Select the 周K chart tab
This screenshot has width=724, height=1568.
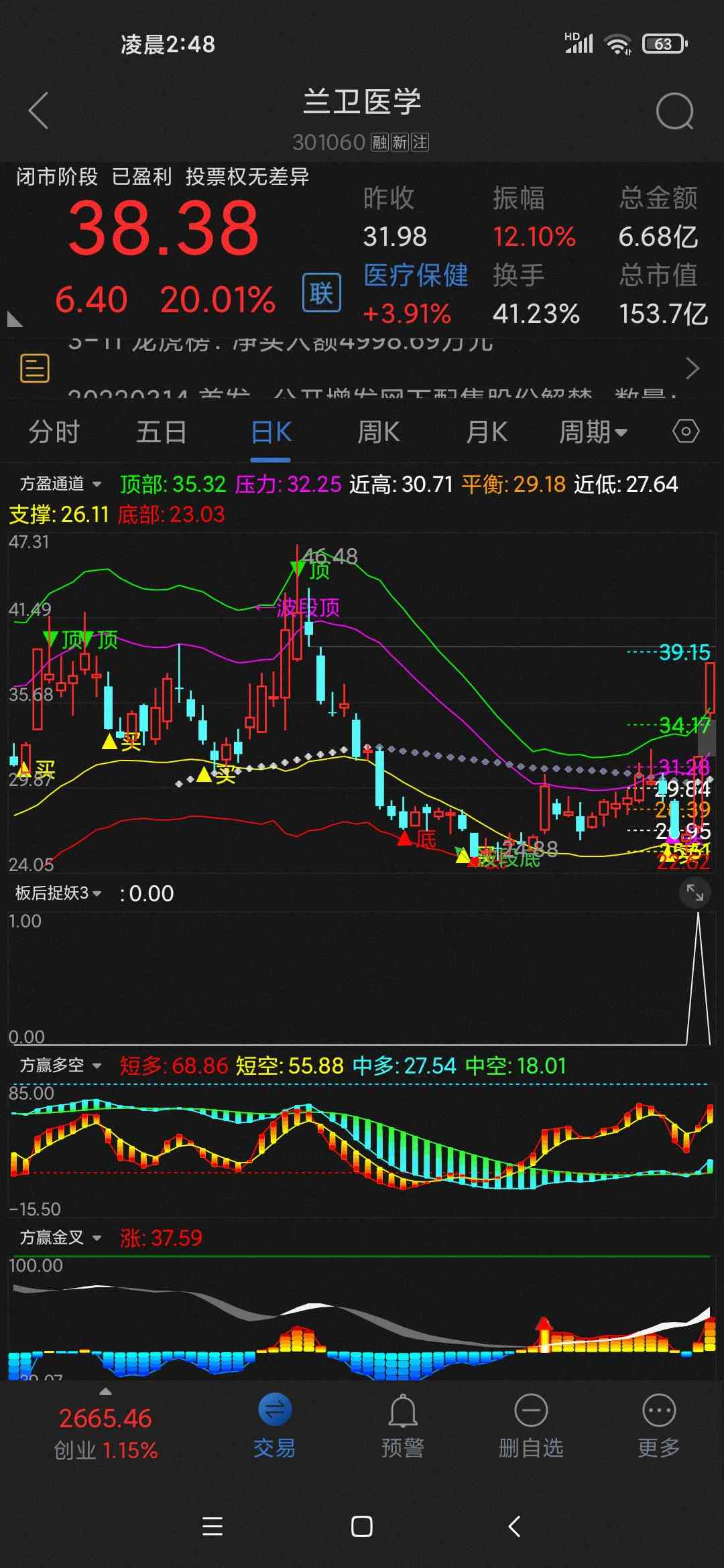point(378,432)
